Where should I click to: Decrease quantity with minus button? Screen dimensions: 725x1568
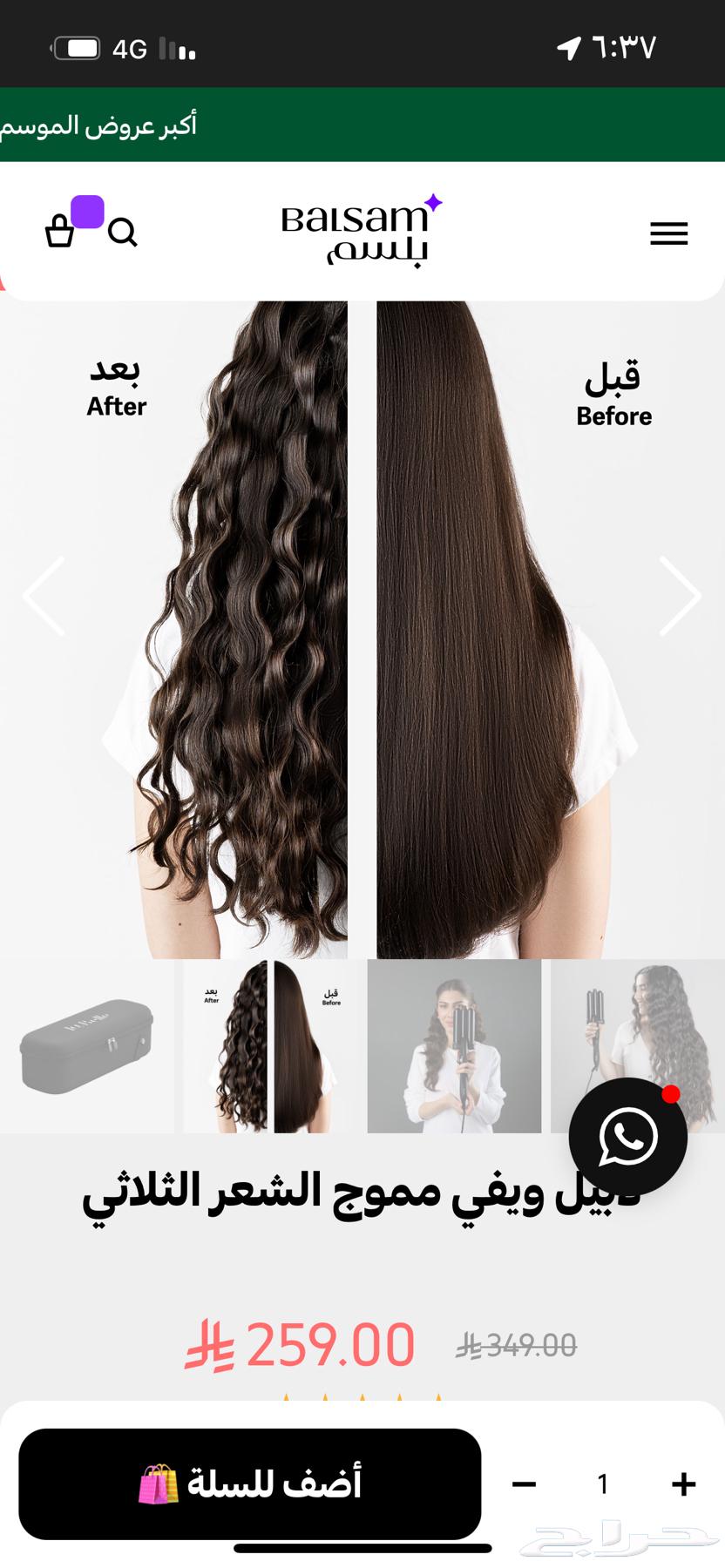click(524, 1484)
